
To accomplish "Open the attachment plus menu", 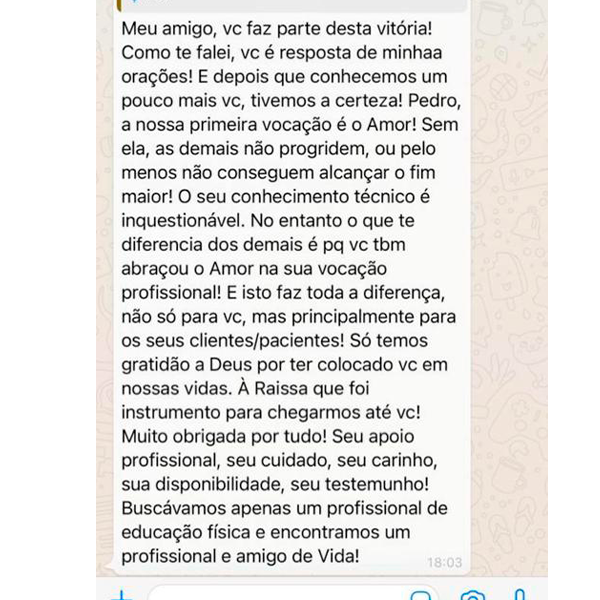I will tap(121, 596).
